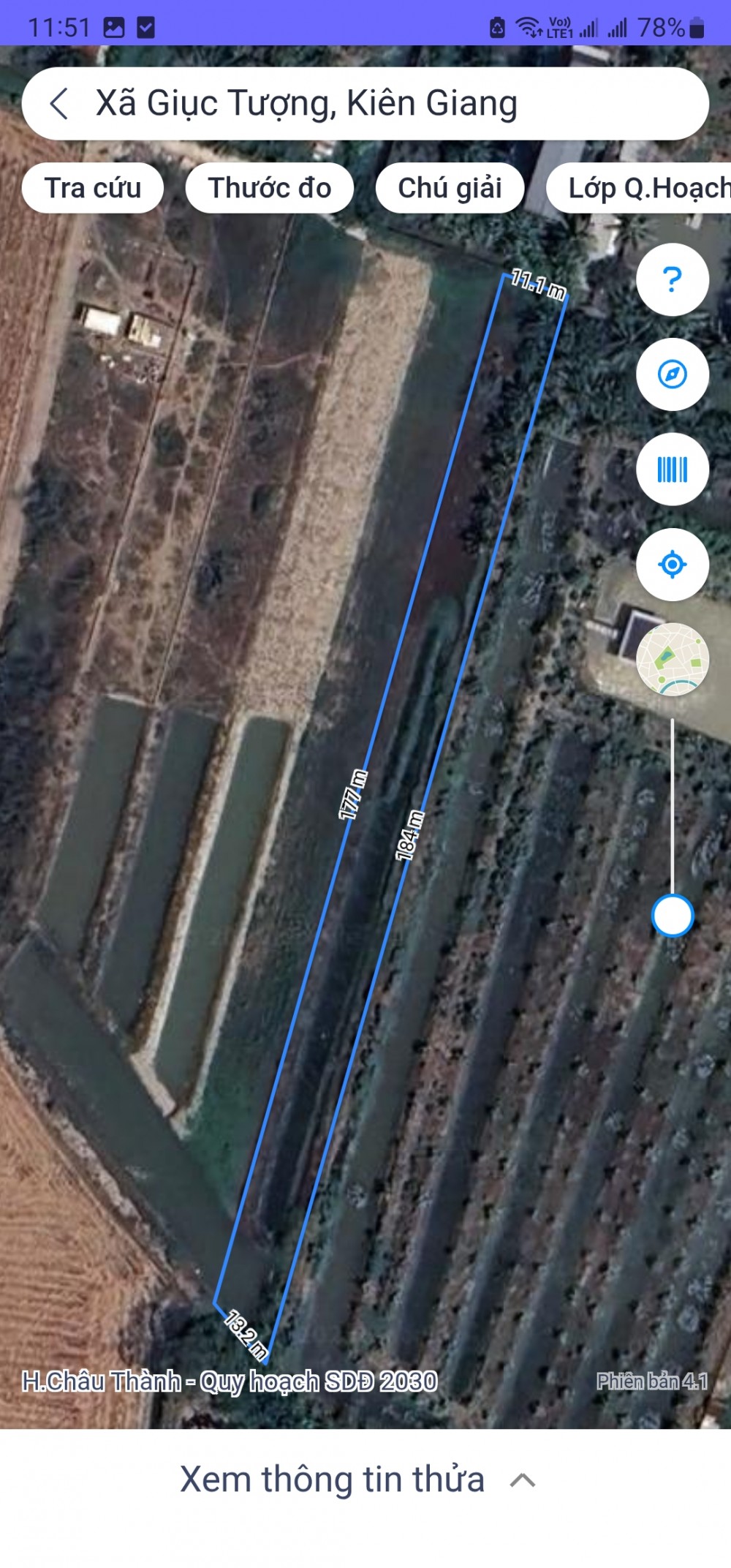
Task: Switch base map via the map thumbnail
Action: pos(672,660)
